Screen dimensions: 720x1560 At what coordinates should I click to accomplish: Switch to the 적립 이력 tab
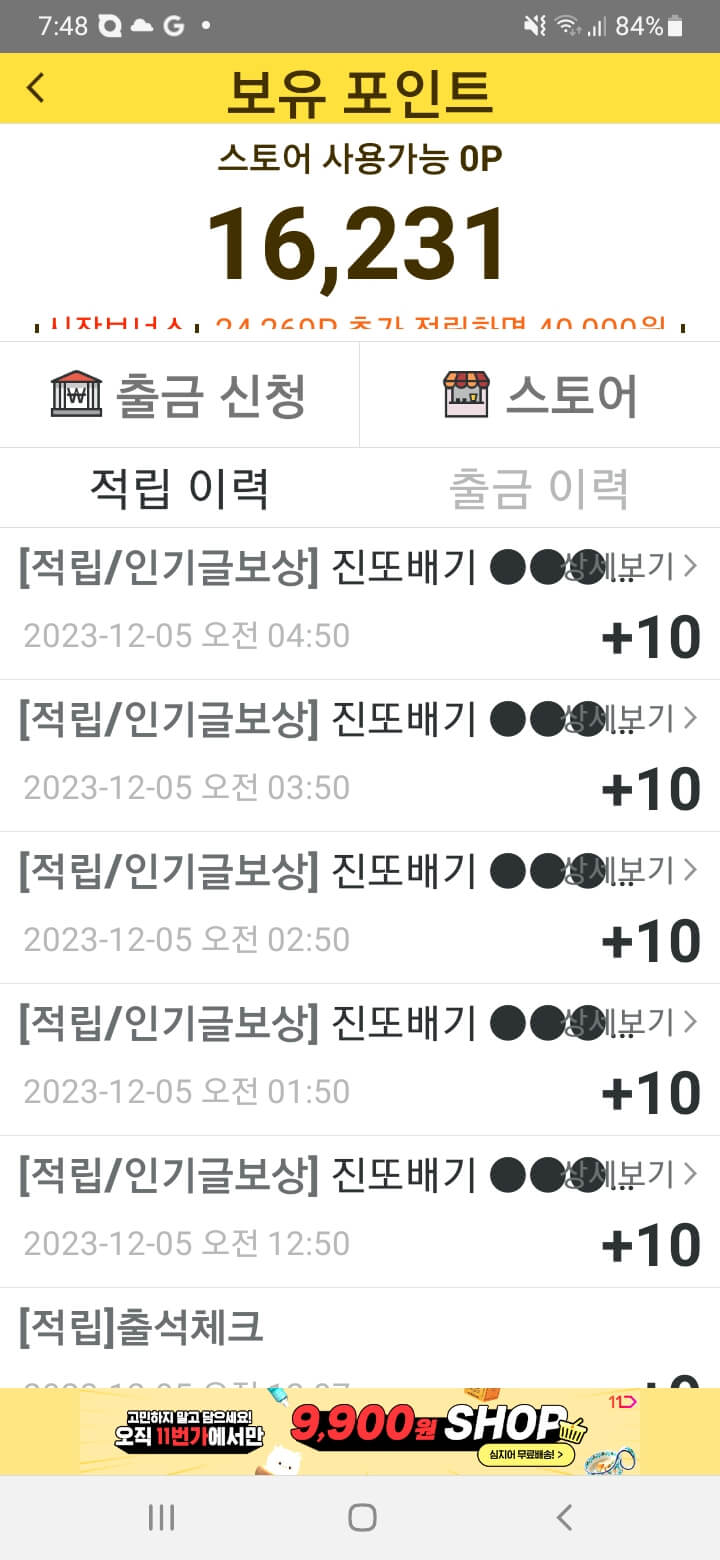(x=180, y=488)
